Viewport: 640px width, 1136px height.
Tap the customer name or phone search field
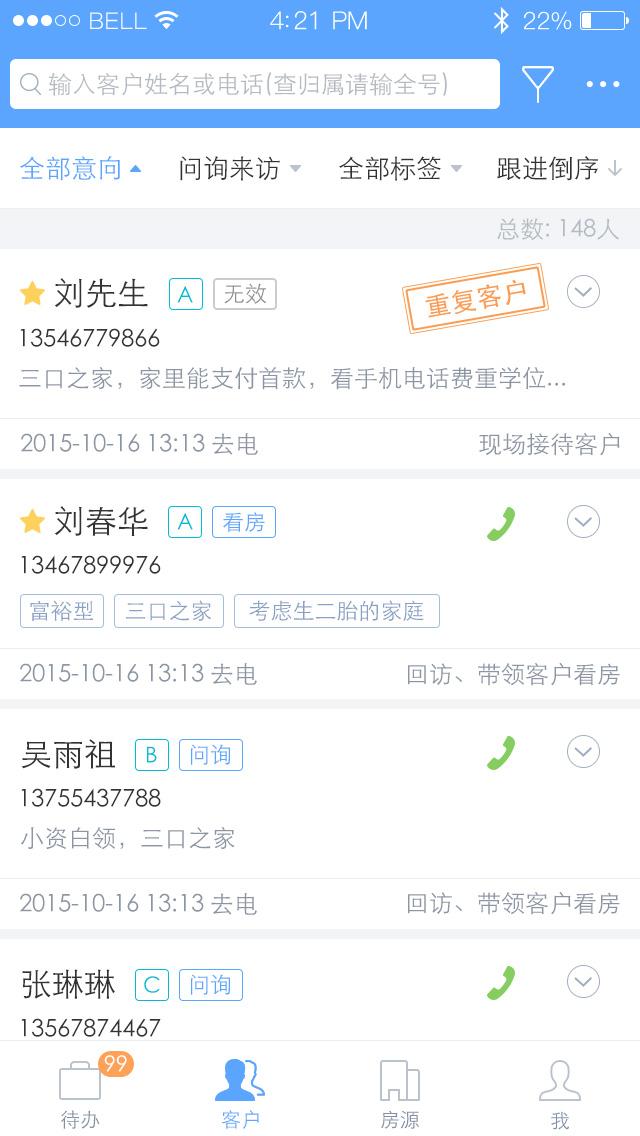point(254,84)
